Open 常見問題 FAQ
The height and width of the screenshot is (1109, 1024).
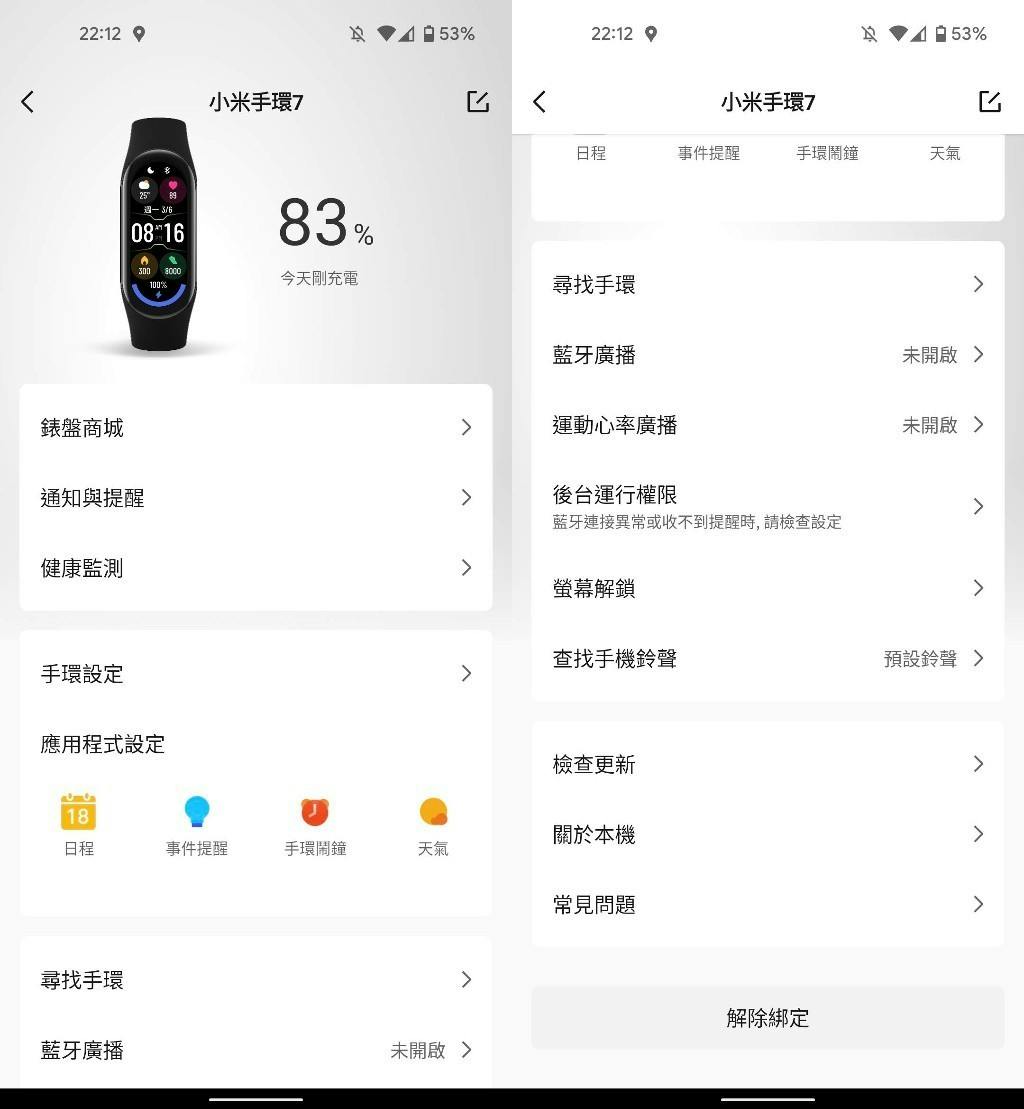pyautogui.click(x=767, y=904)
